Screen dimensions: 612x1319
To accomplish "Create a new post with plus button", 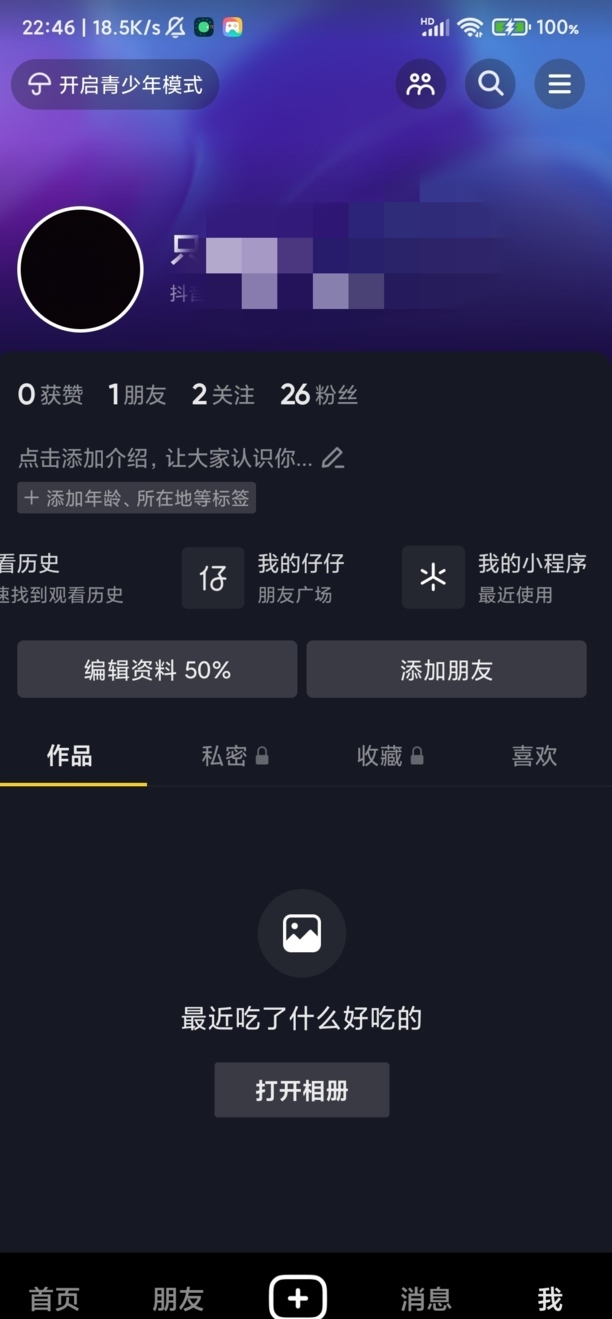I will 298,1298.
